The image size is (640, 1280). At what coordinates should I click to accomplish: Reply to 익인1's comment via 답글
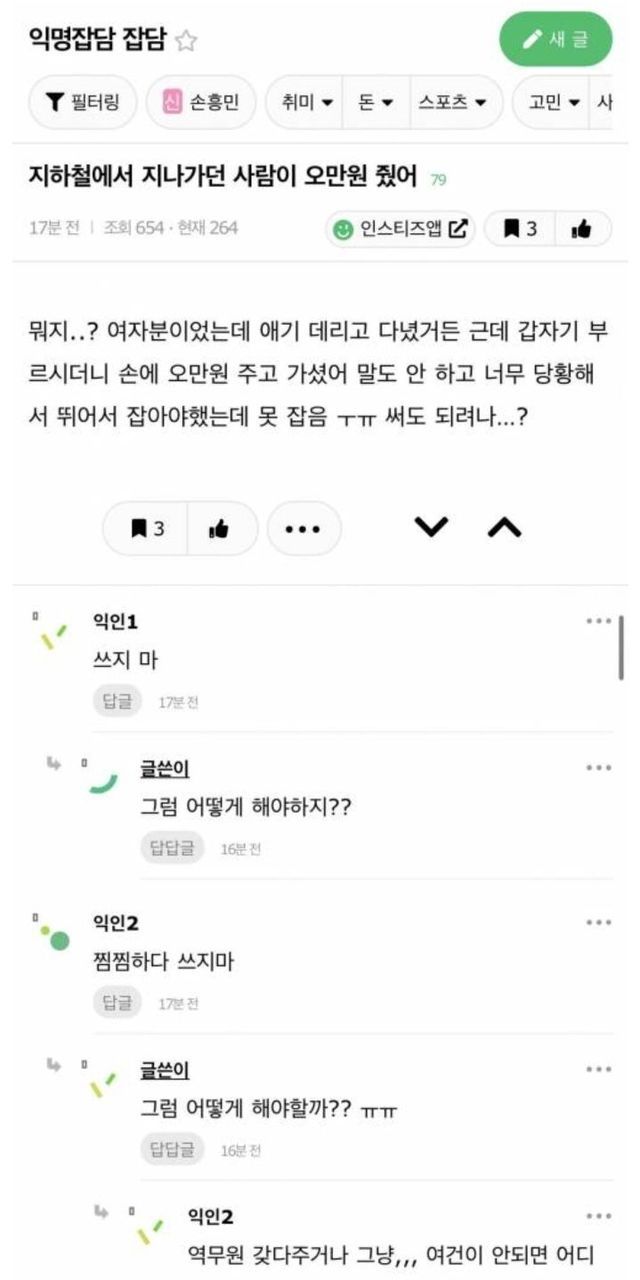pos(117,701)
